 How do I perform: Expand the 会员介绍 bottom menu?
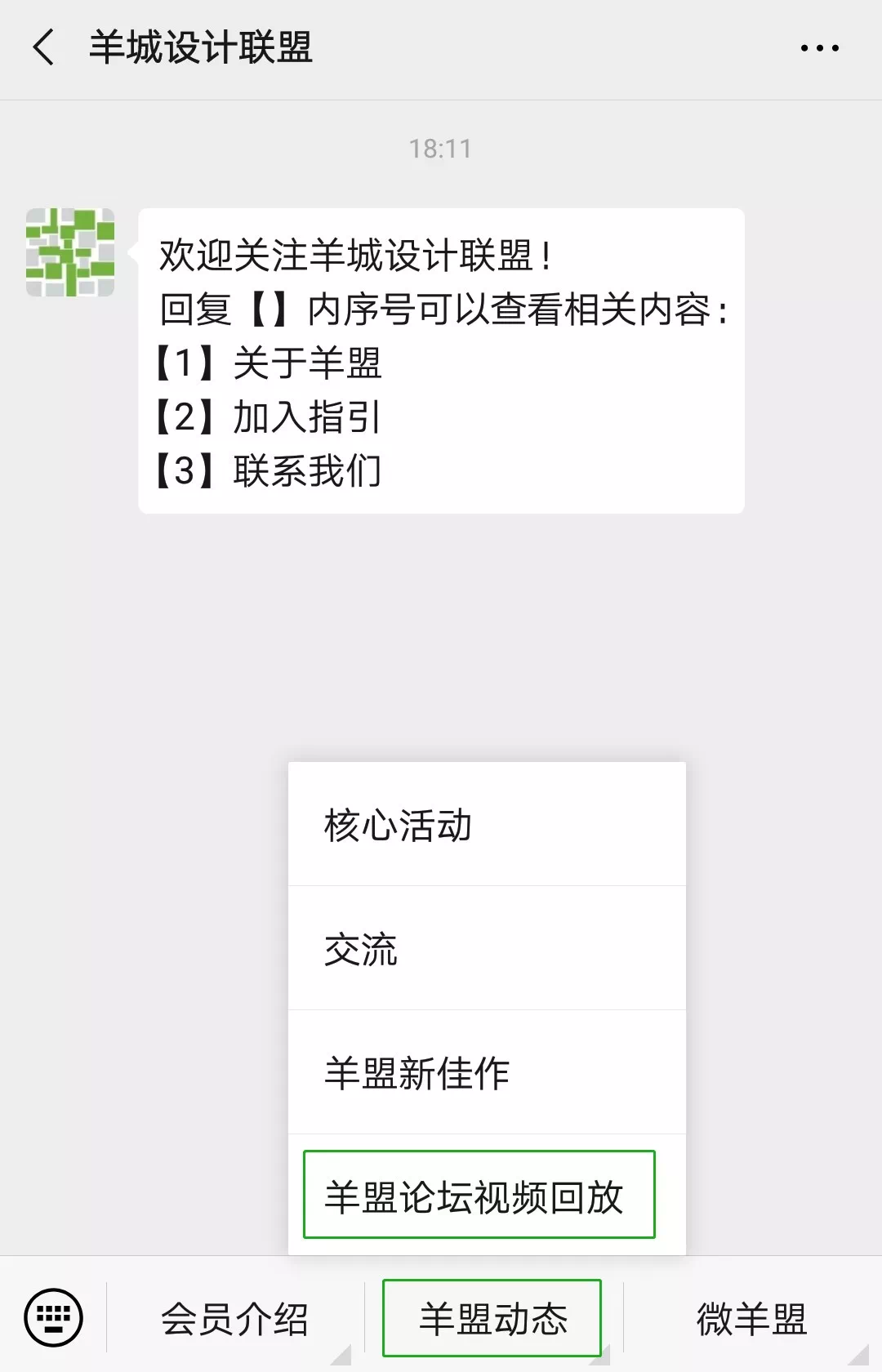(235, 1319)
